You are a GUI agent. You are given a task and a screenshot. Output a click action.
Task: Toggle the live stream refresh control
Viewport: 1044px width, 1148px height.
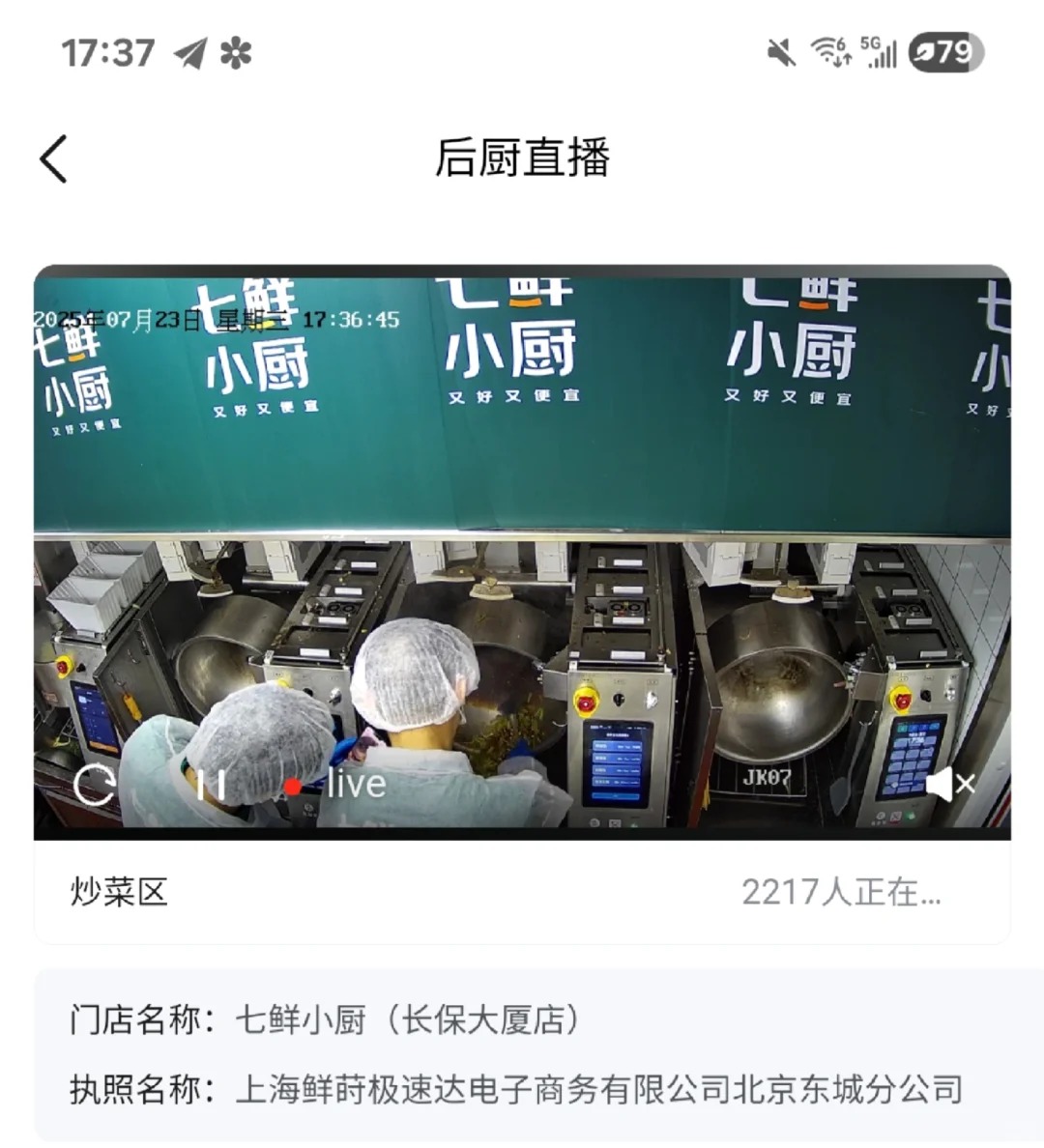click(97, 785)
